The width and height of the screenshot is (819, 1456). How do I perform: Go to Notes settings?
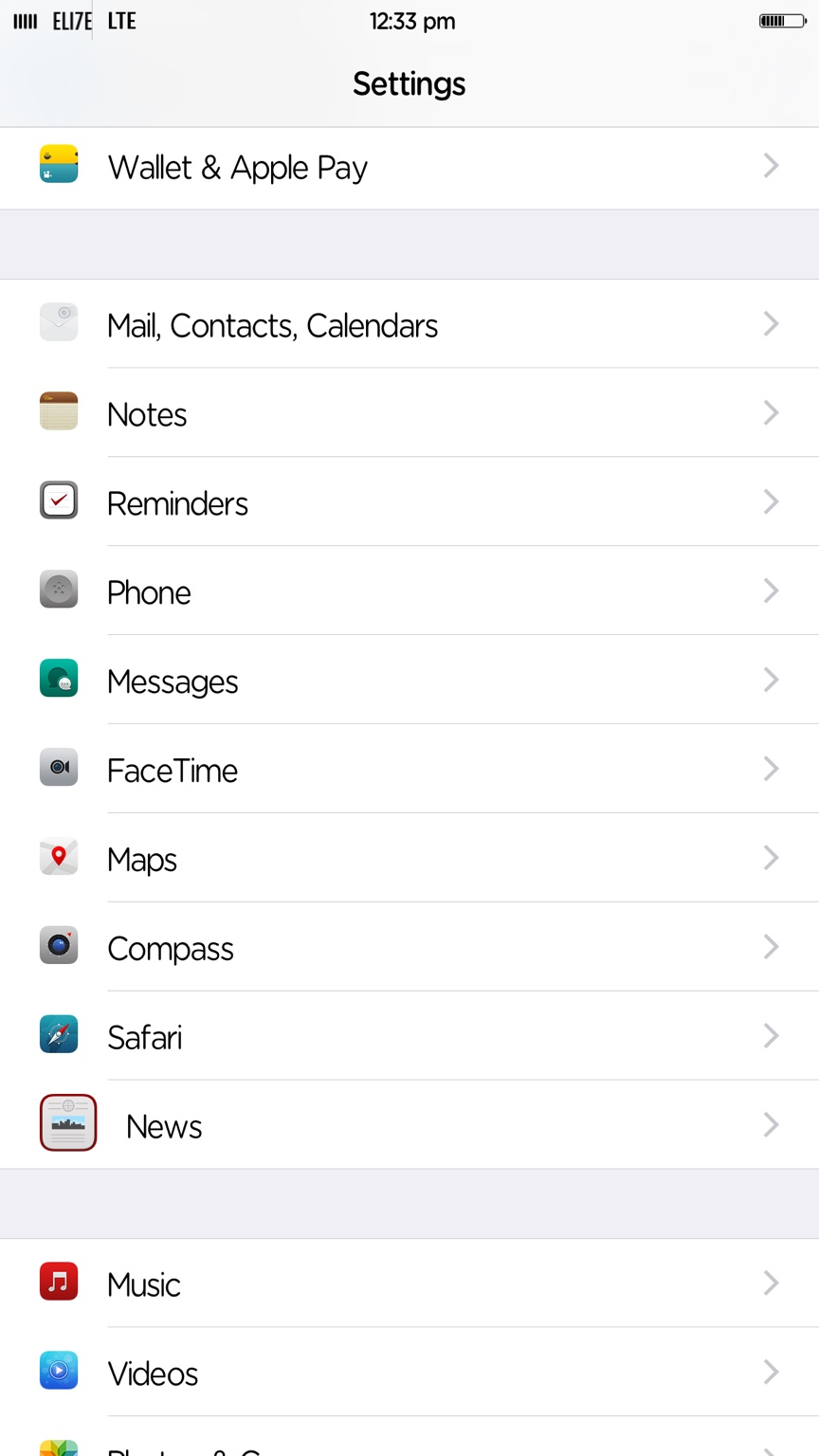pyautogui.click(x=409, y=413)
